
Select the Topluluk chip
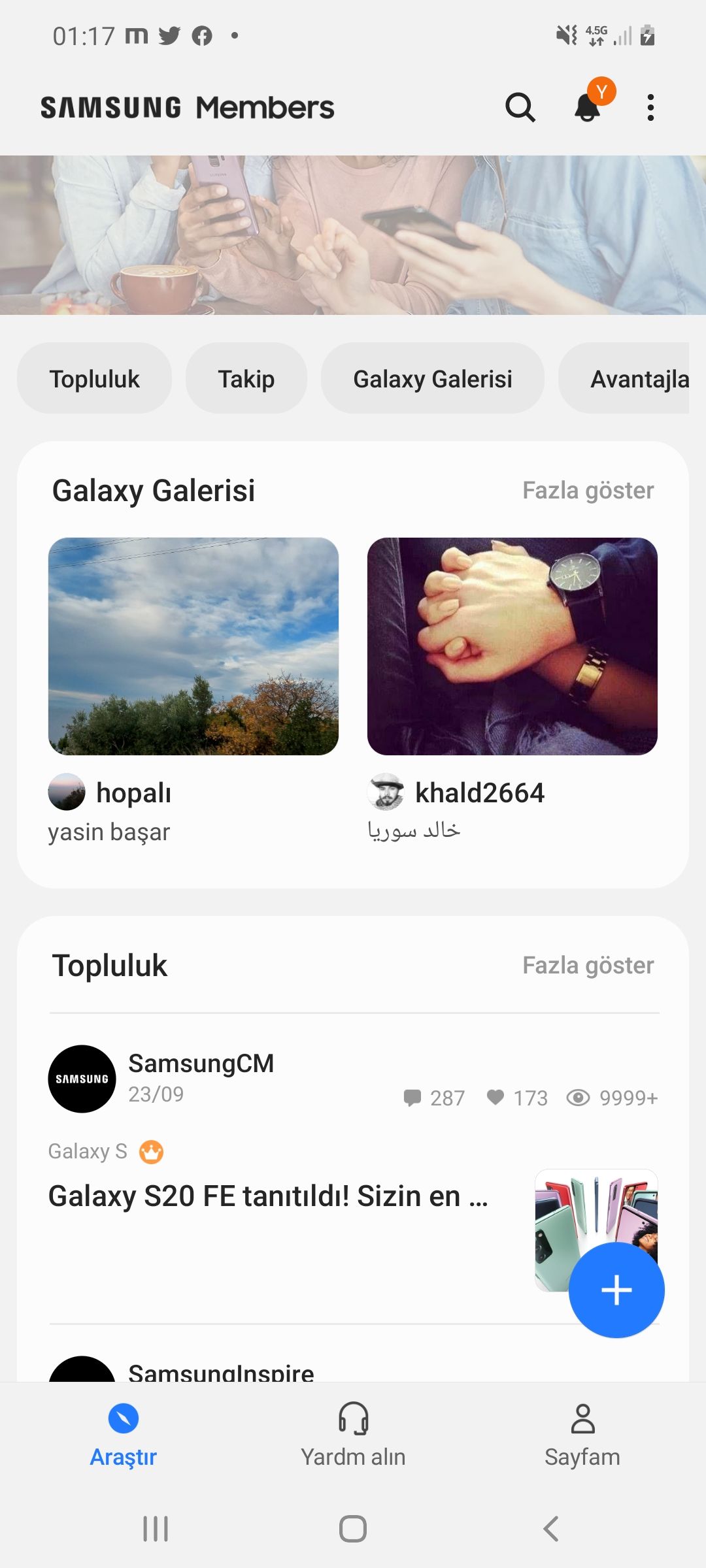pyautogui.click(x=95, y=379)
